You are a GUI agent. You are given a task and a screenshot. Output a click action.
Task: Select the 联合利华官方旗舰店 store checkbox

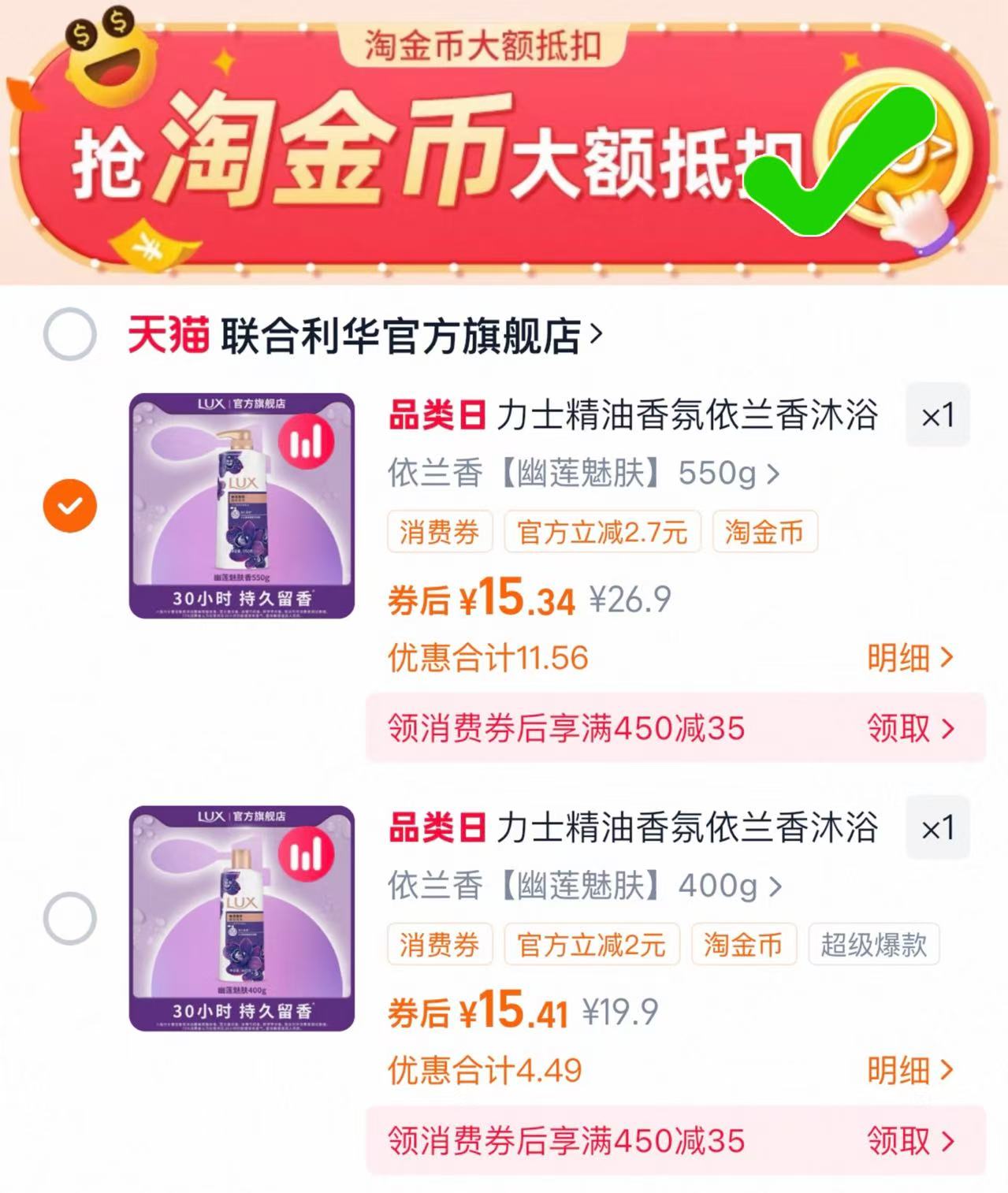[x=69, y=334]
